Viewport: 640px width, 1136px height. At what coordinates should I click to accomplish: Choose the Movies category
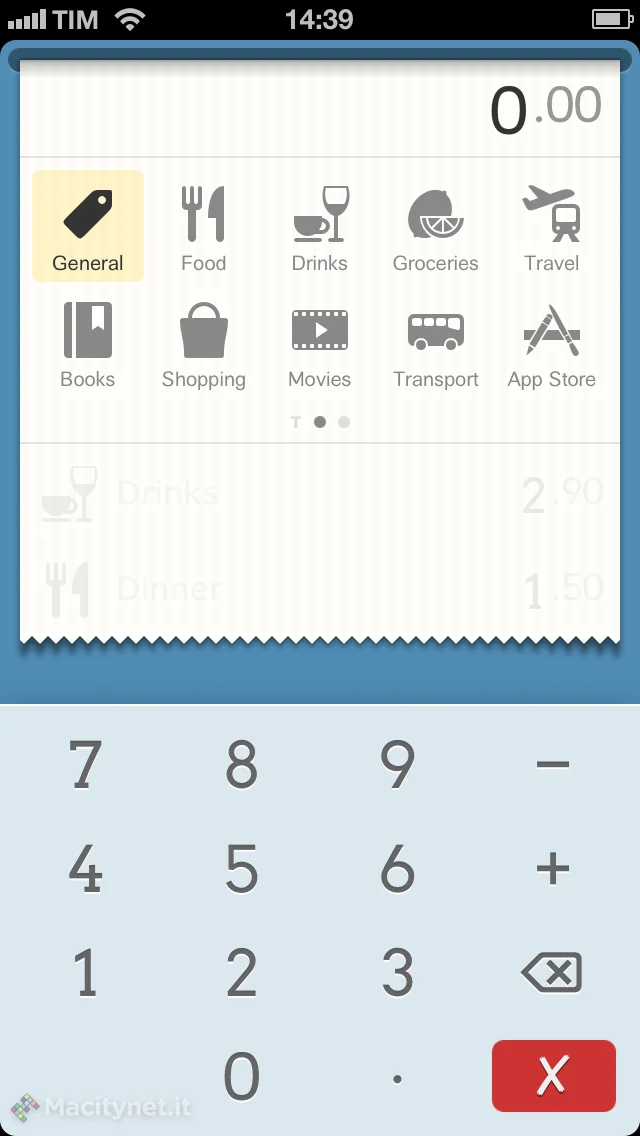coord(320,343)
